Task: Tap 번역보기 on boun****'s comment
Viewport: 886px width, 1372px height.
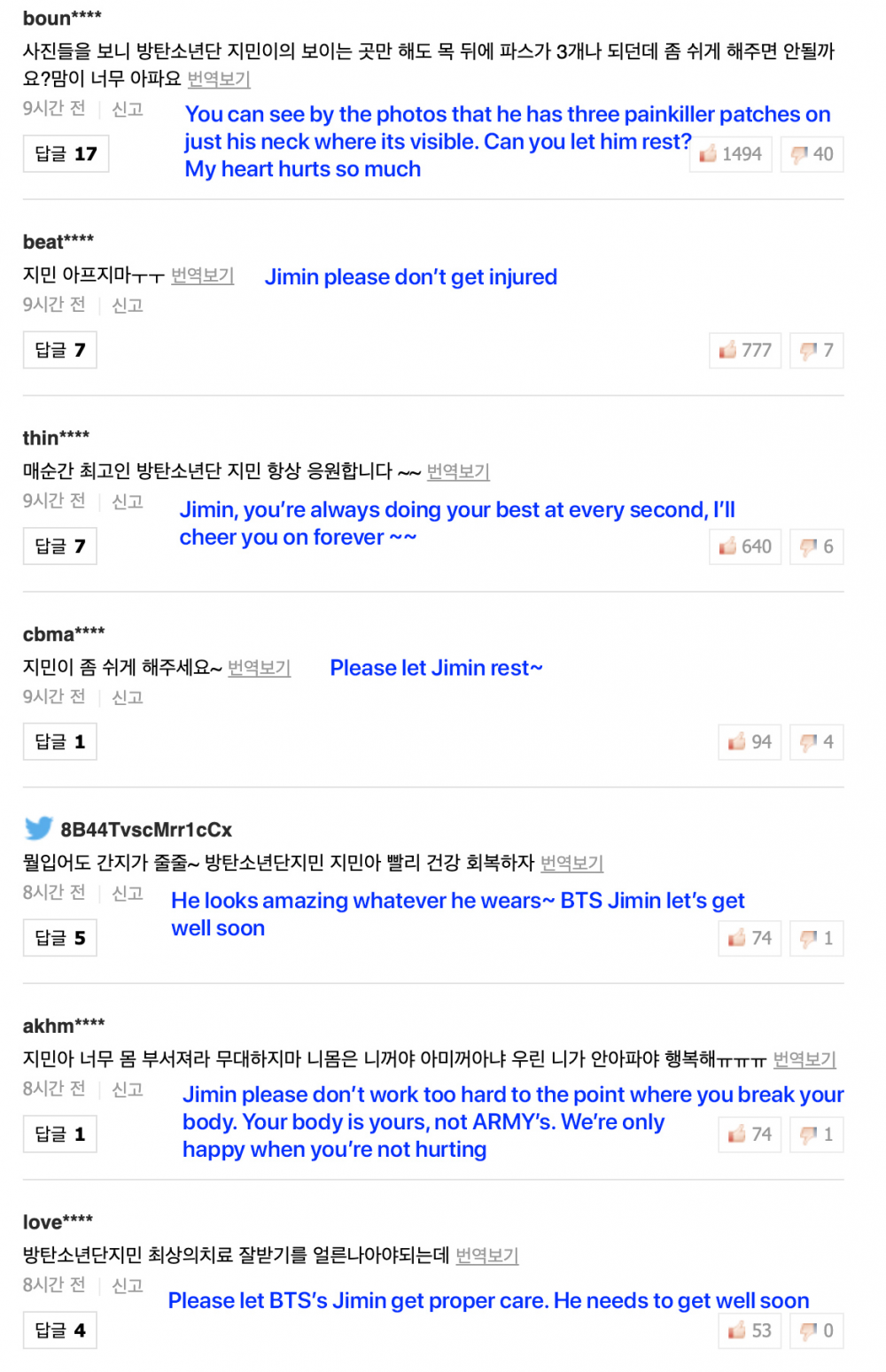Action: [x=219, y=79]
